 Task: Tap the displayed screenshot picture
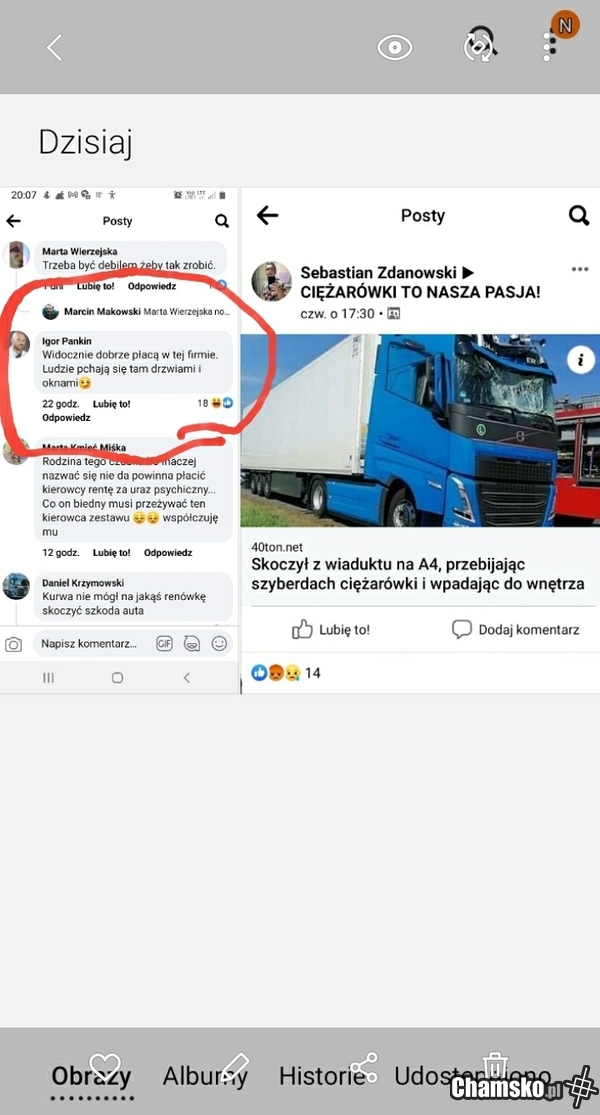click(300, 440)
